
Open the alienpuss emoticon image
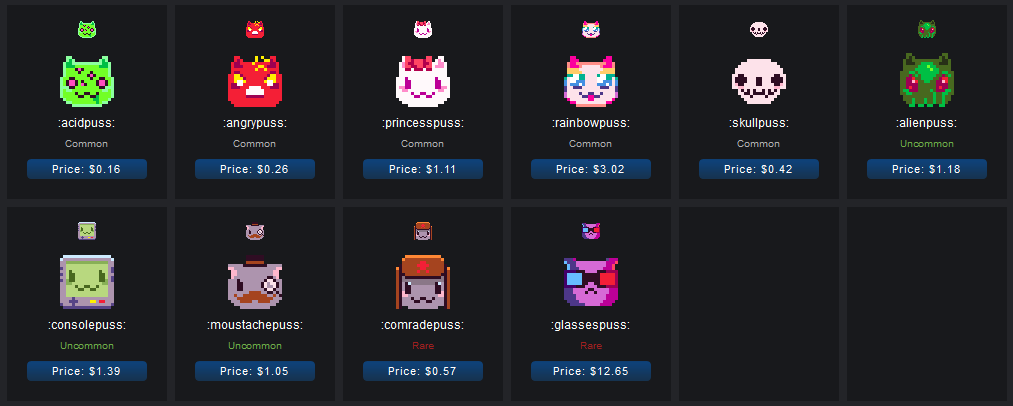click(x=927, y=82)
